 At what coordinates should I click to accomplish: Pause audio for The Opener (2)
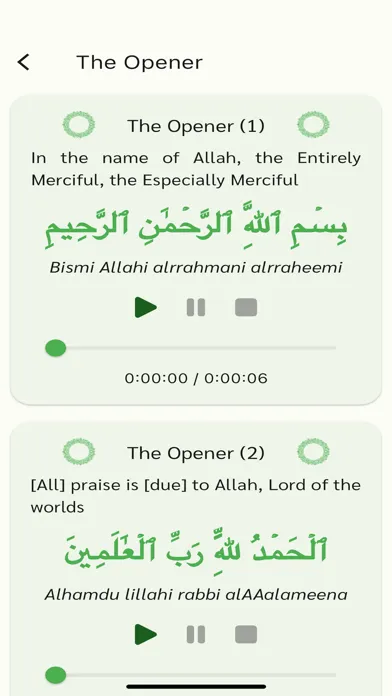click(x=196, y=634)
